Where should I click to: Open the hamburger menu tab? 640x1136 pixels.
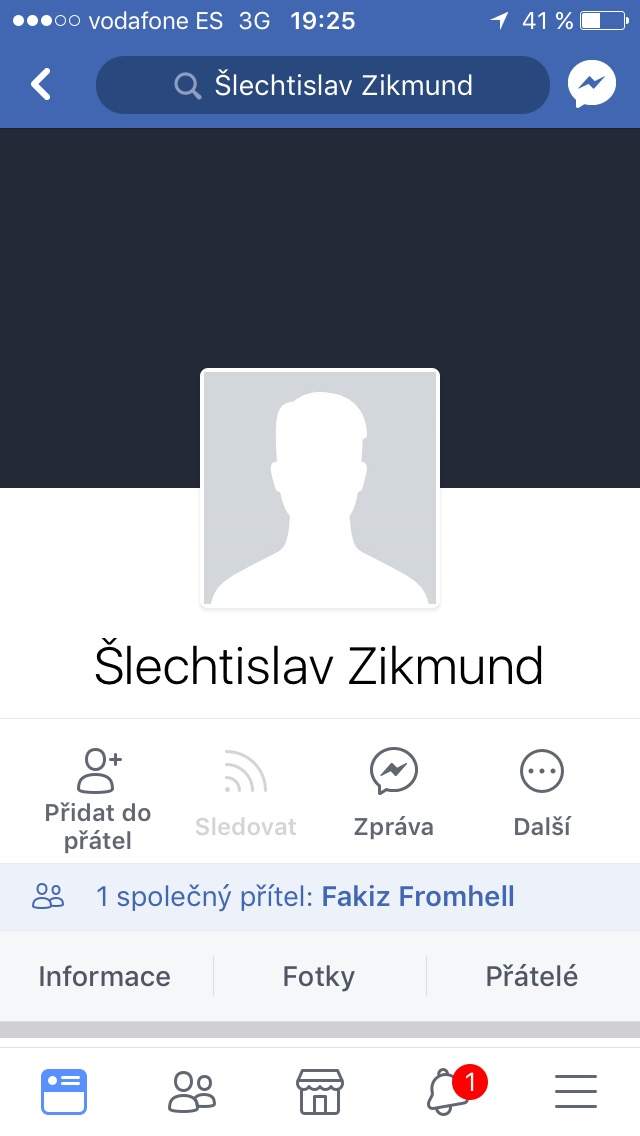pyautogui.click(x=575, y=1091)
